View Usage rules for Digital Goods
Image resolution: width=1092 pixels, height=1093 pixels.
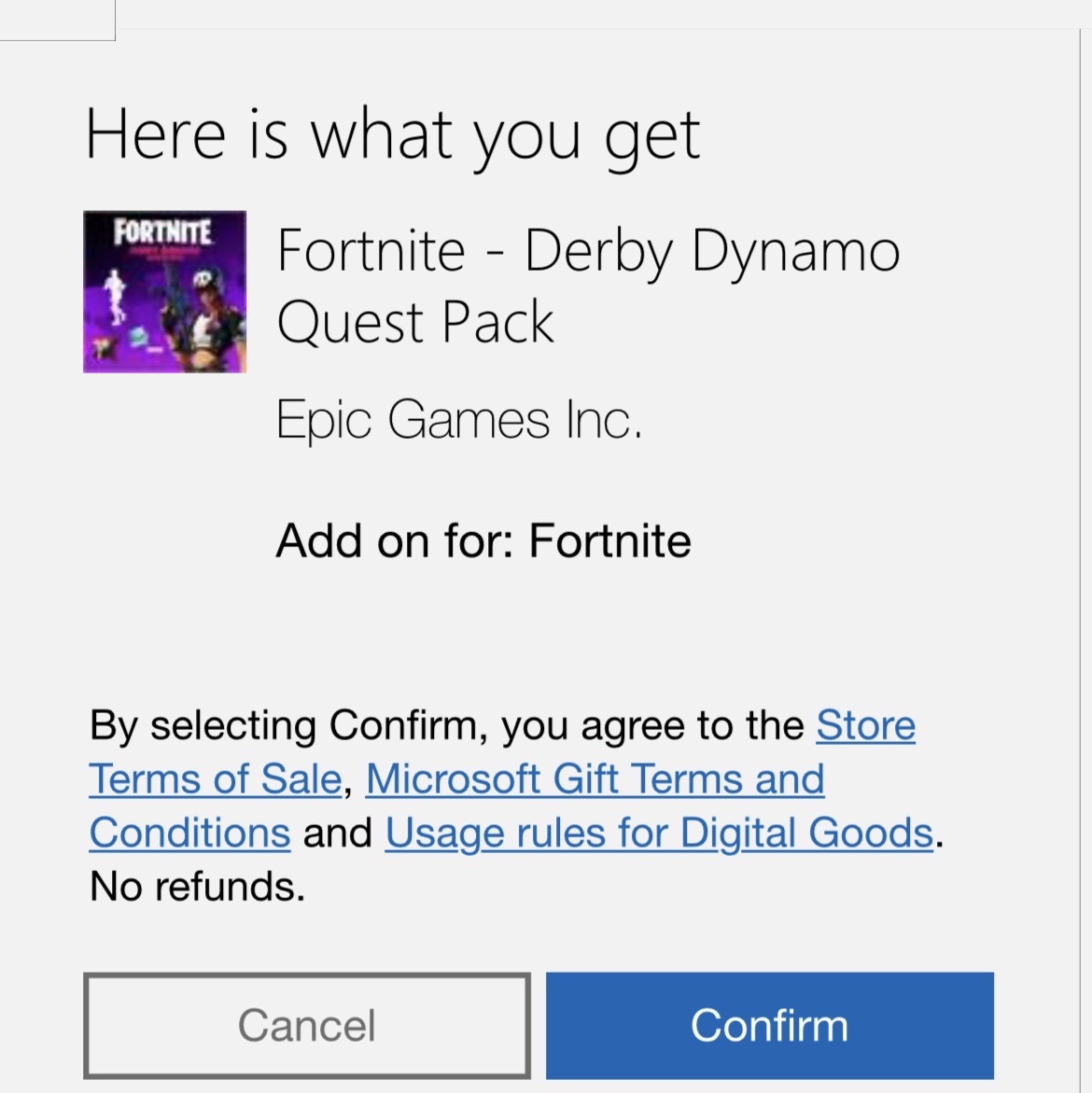point(659,833)
